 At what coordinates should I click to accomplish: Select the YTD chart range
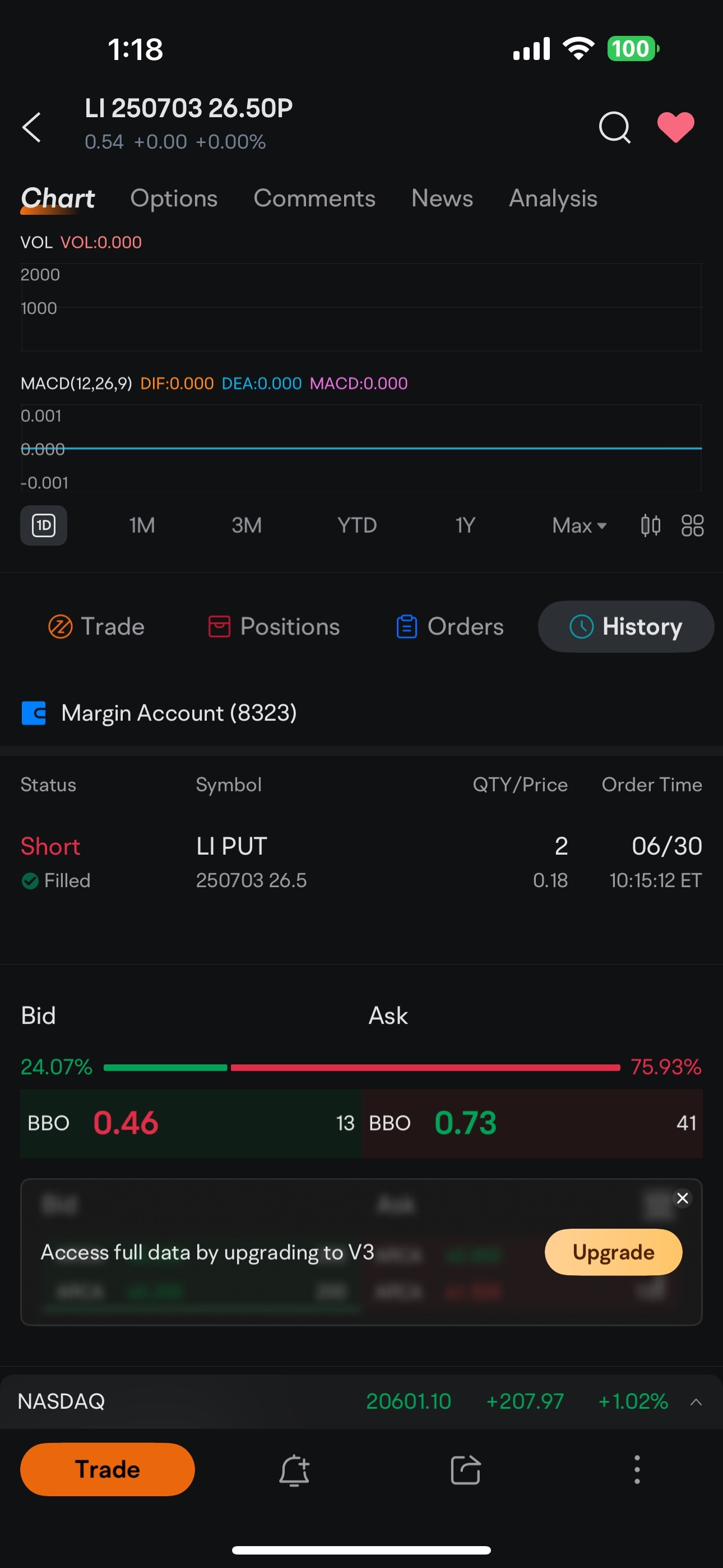357,525
